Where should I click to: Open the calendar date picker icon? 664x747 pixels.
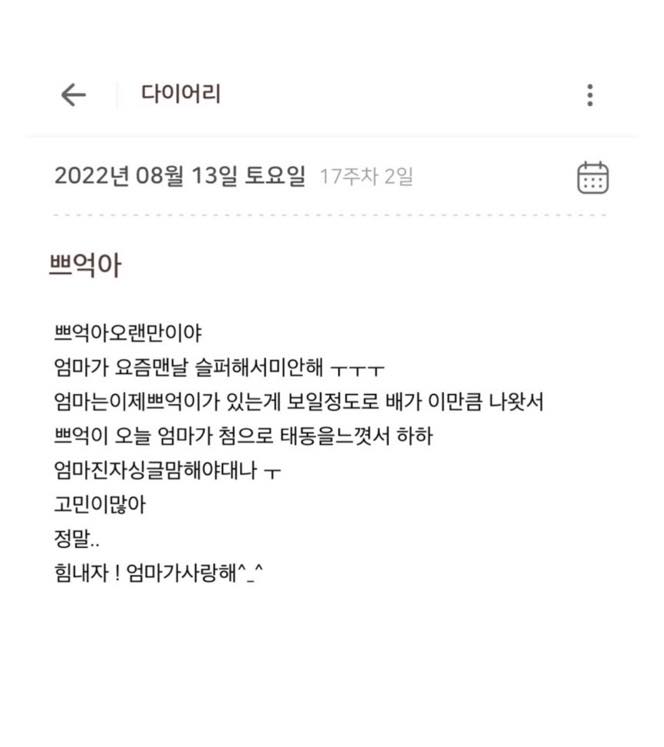coord(593,178)
